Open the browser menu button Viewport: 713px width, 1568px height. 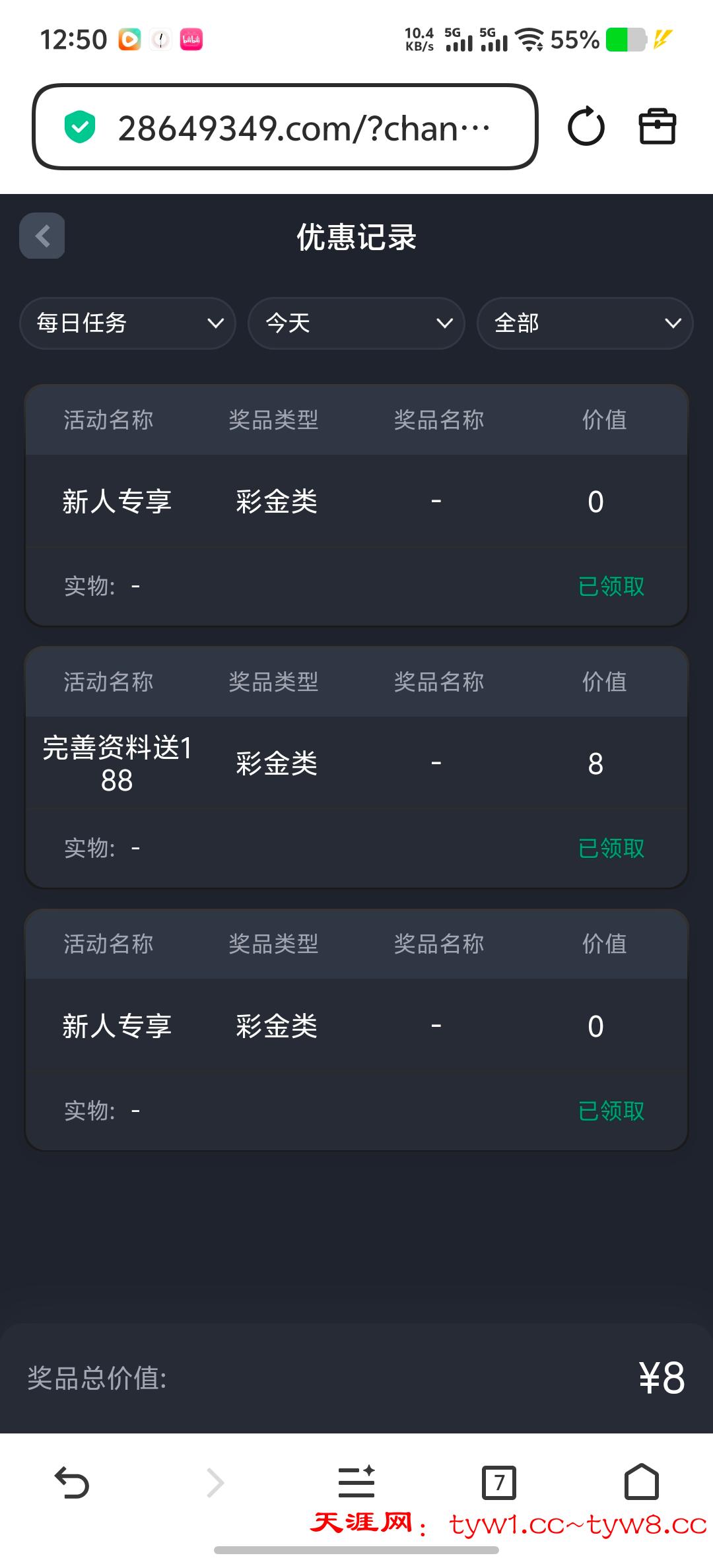[356, 1482]
